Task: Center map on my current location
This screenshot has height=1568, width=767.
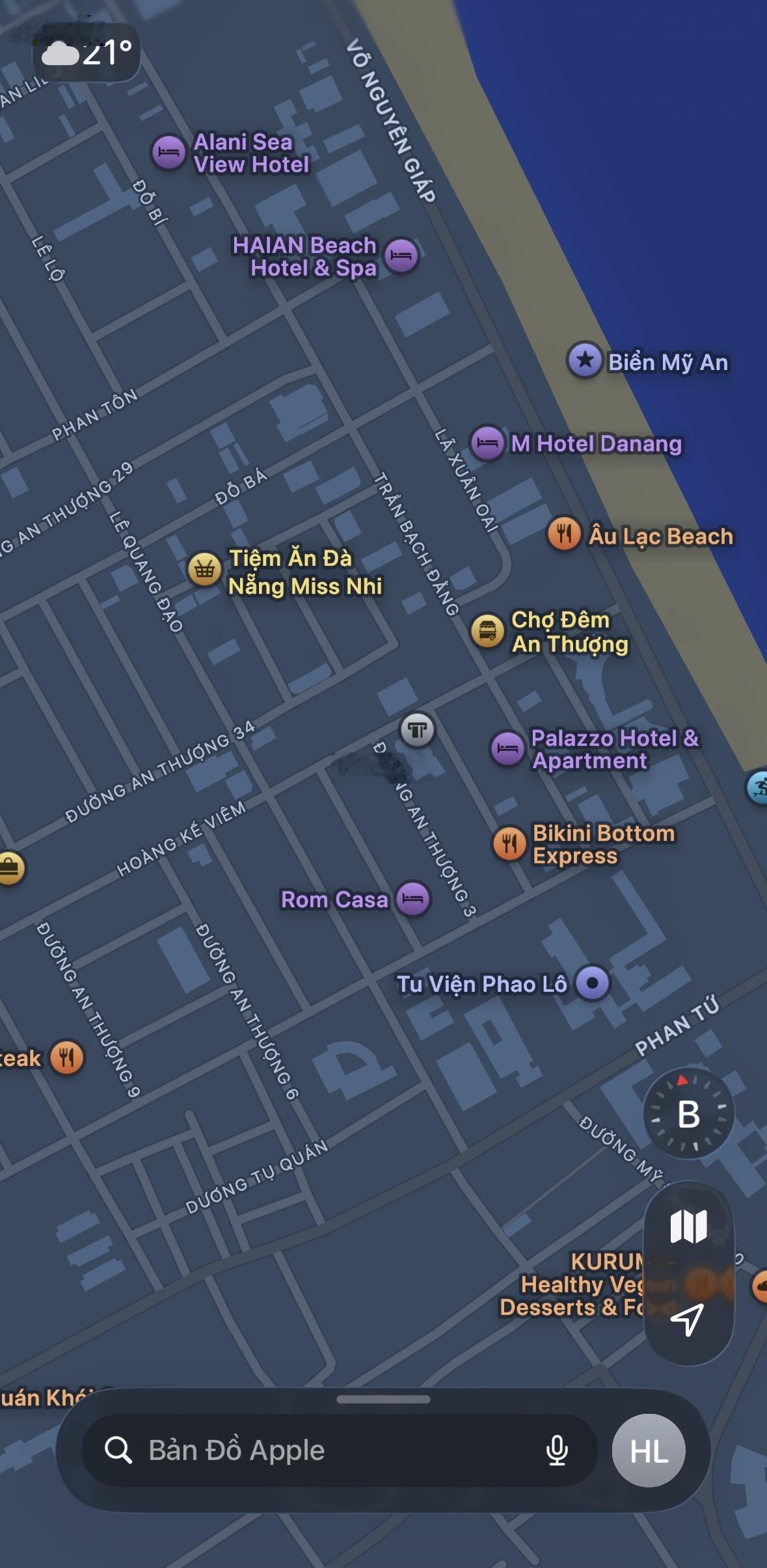Action: [688, 1319]
